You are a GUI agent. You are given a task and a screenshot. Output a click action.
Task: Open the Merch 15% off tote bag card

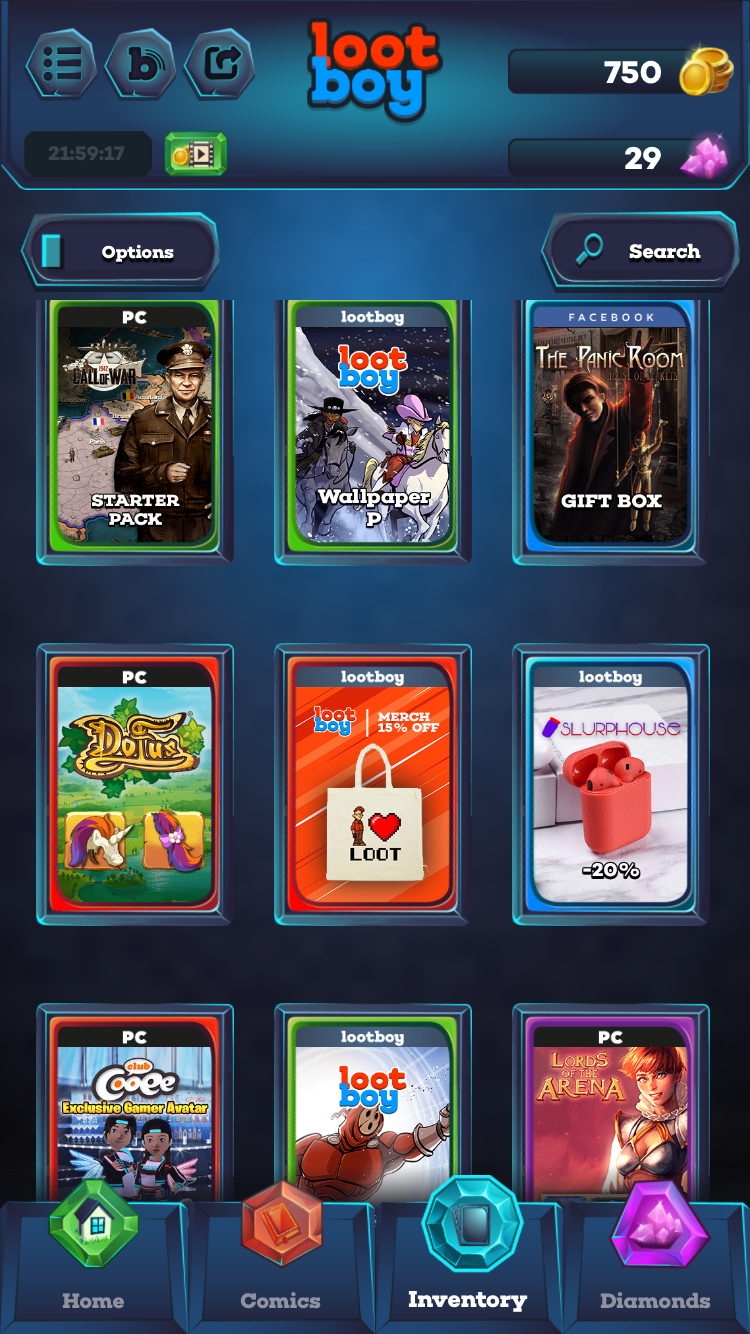click(x=373, y=785)
